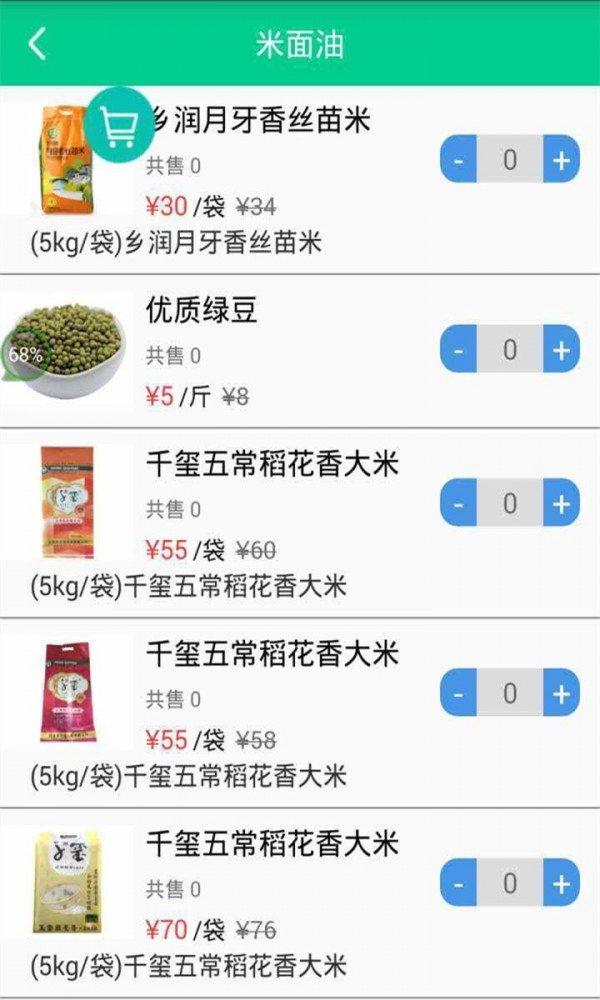The image size is (600, 1000).
Task: Open the ¥70 千玺五常稻花香大米 product
Action: pyautogui.click(x=272, y=844)
